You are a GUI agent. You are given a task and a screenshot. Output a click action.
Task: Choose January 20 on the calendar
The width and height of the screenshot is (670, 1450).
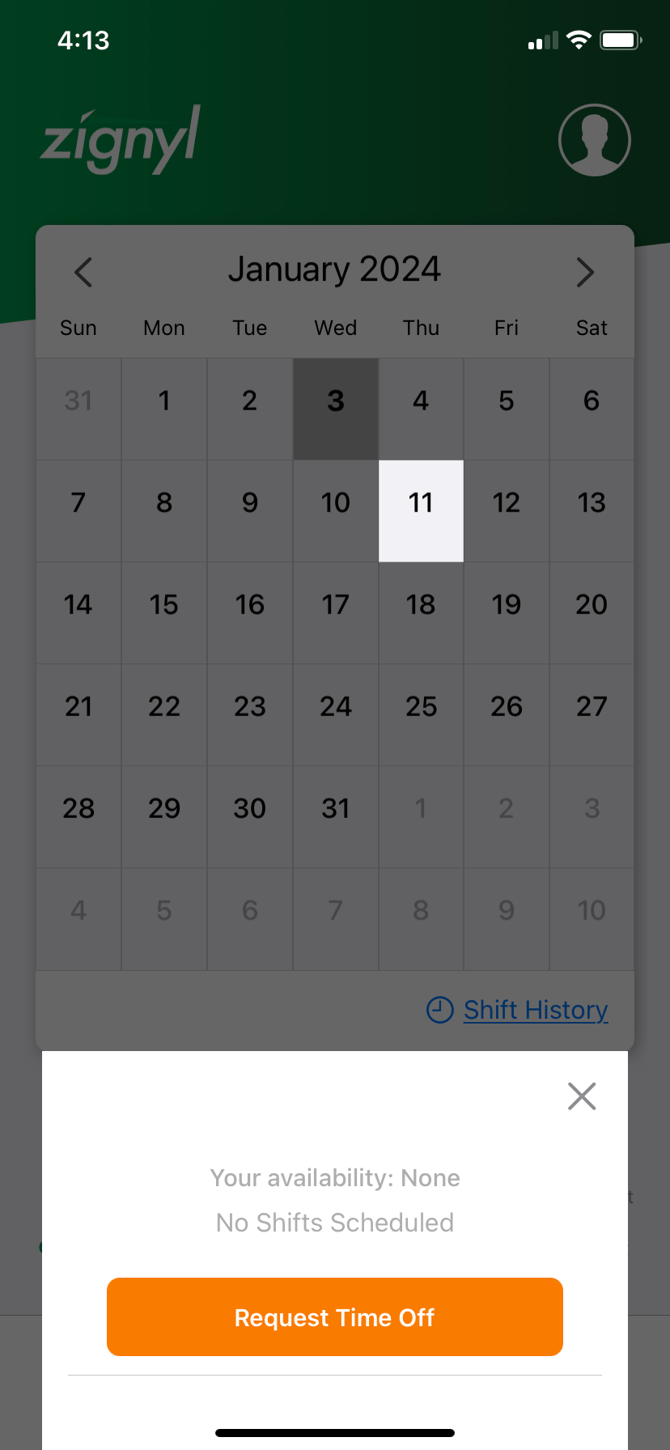[592, 605]
